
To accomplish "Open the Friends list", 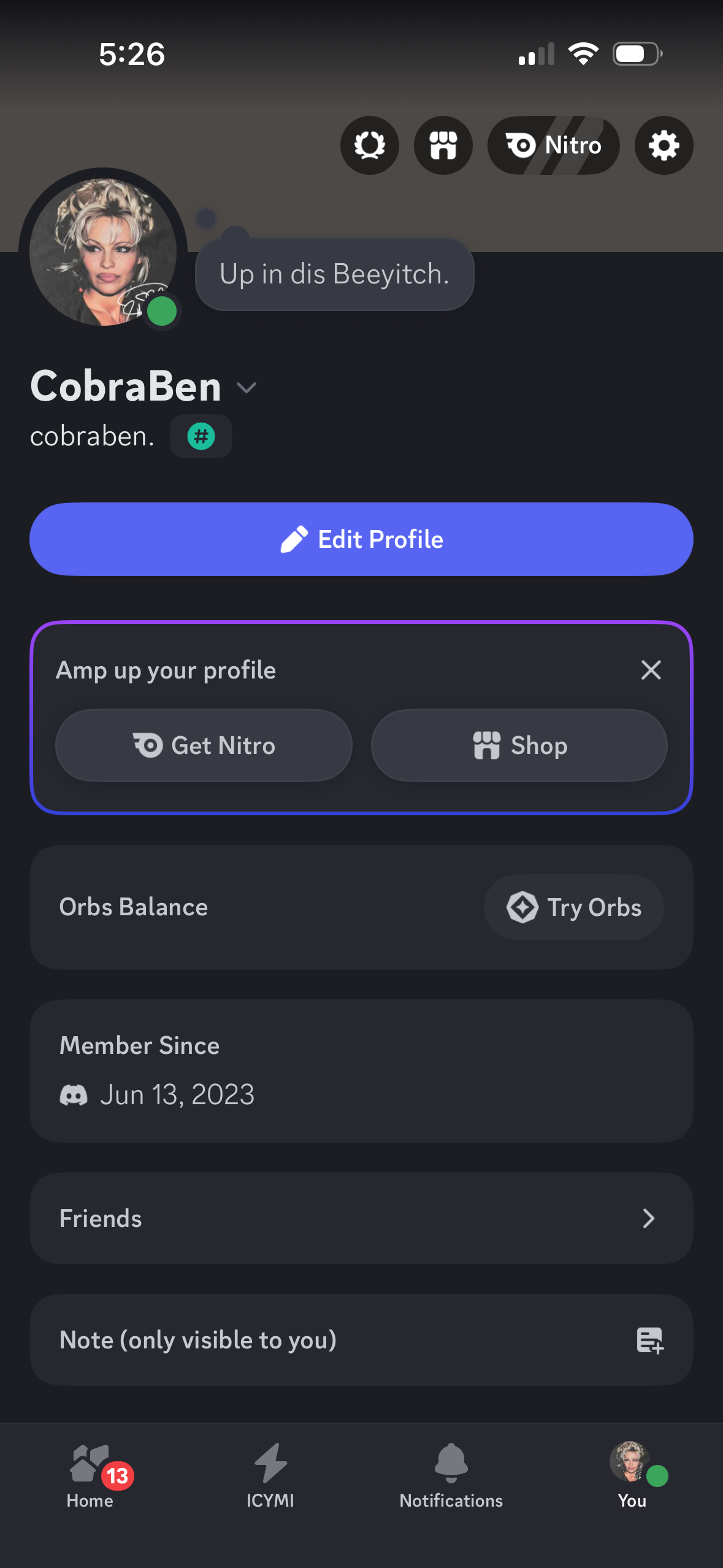I will [x=361, y=1218].
